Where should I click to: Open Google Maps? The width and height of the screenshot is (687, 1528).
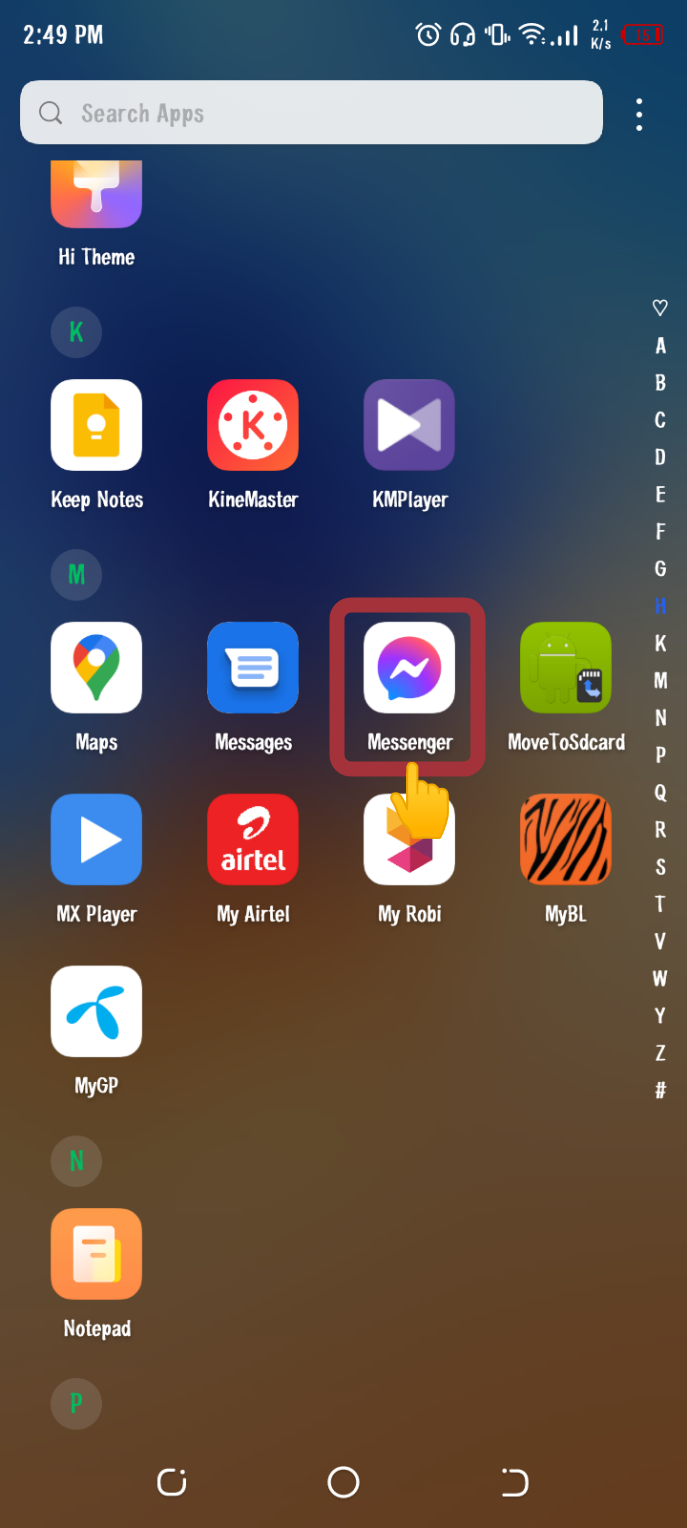(x=96, y=668)
